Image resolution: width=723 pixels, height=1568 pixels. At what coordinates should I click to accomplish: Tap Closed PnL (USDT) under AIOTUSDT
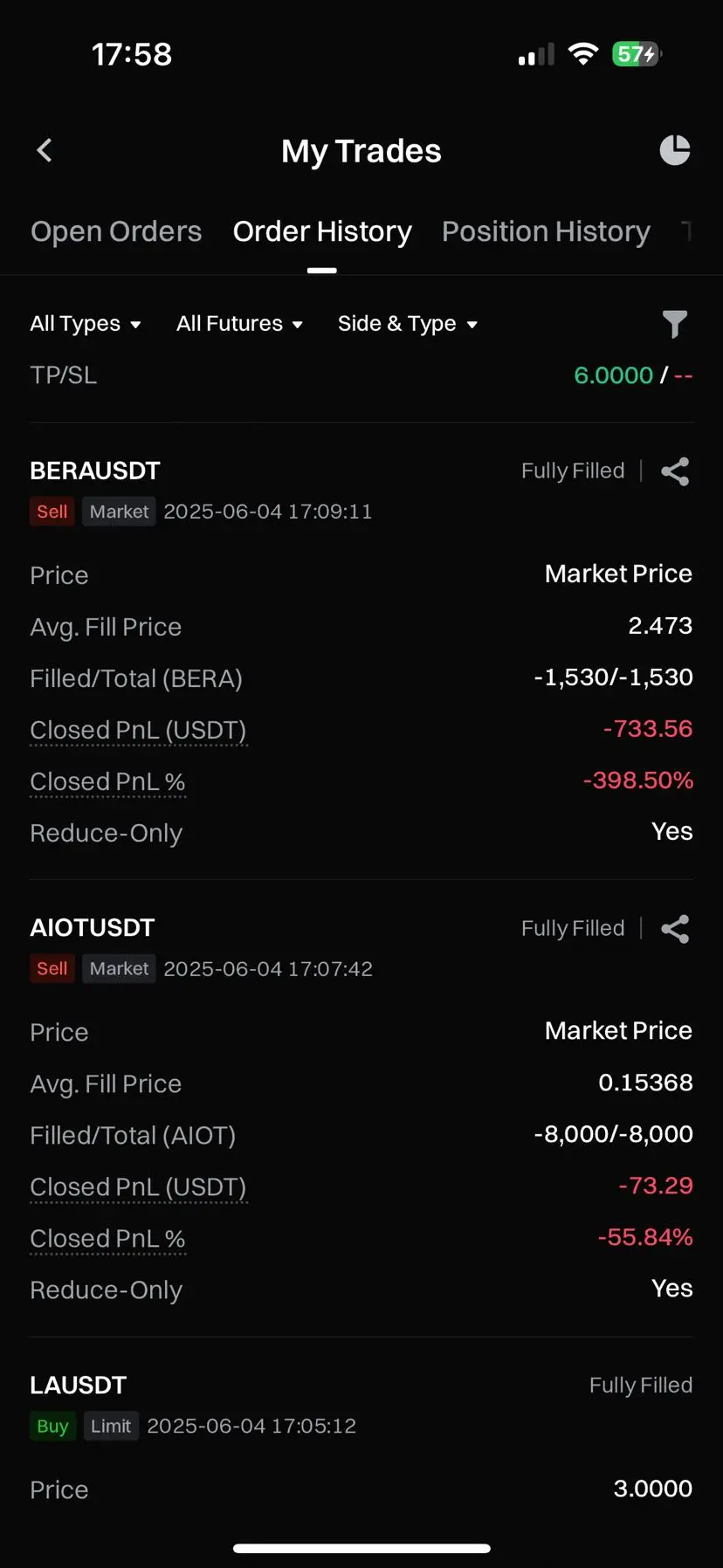[138, 1187]
